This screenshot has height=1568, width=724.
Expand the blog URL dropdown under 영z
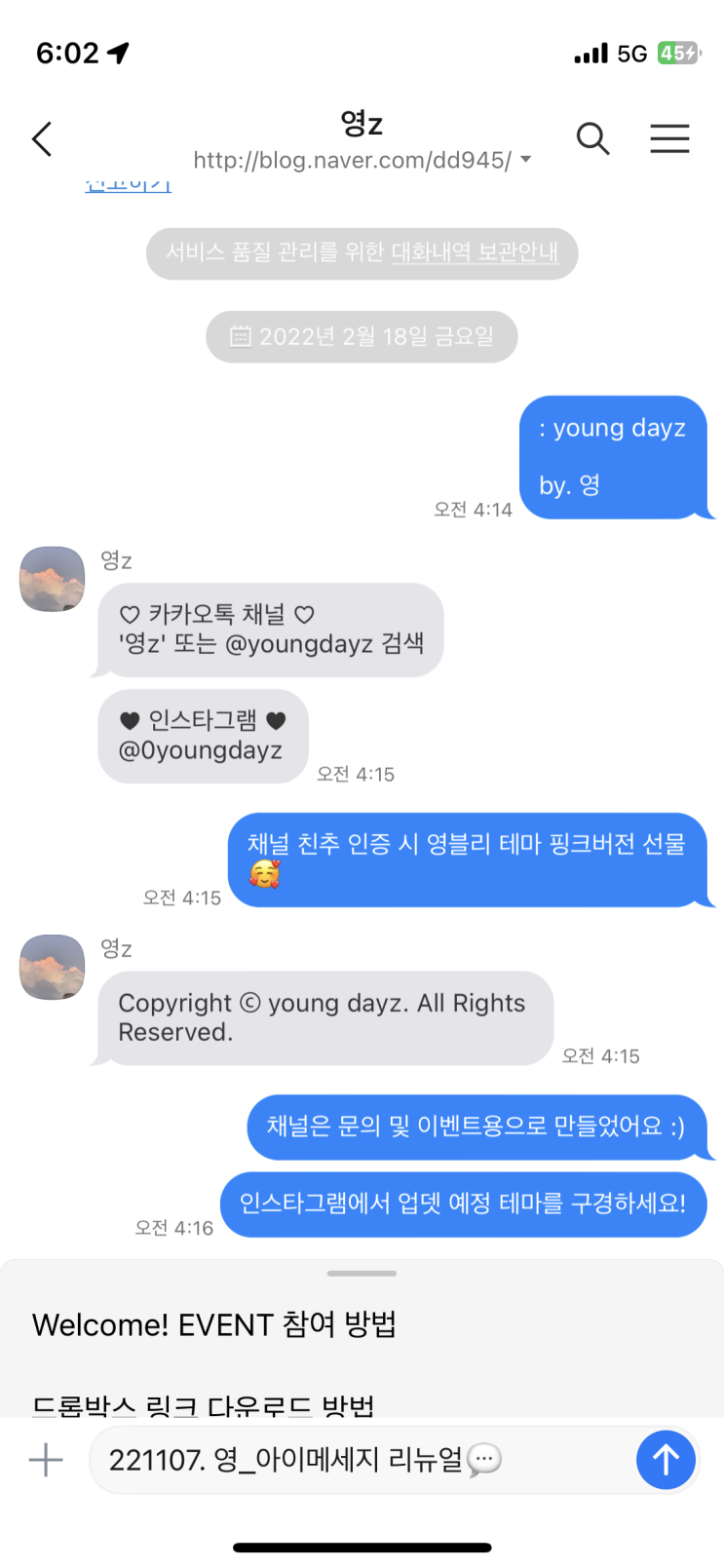[526, 160]
